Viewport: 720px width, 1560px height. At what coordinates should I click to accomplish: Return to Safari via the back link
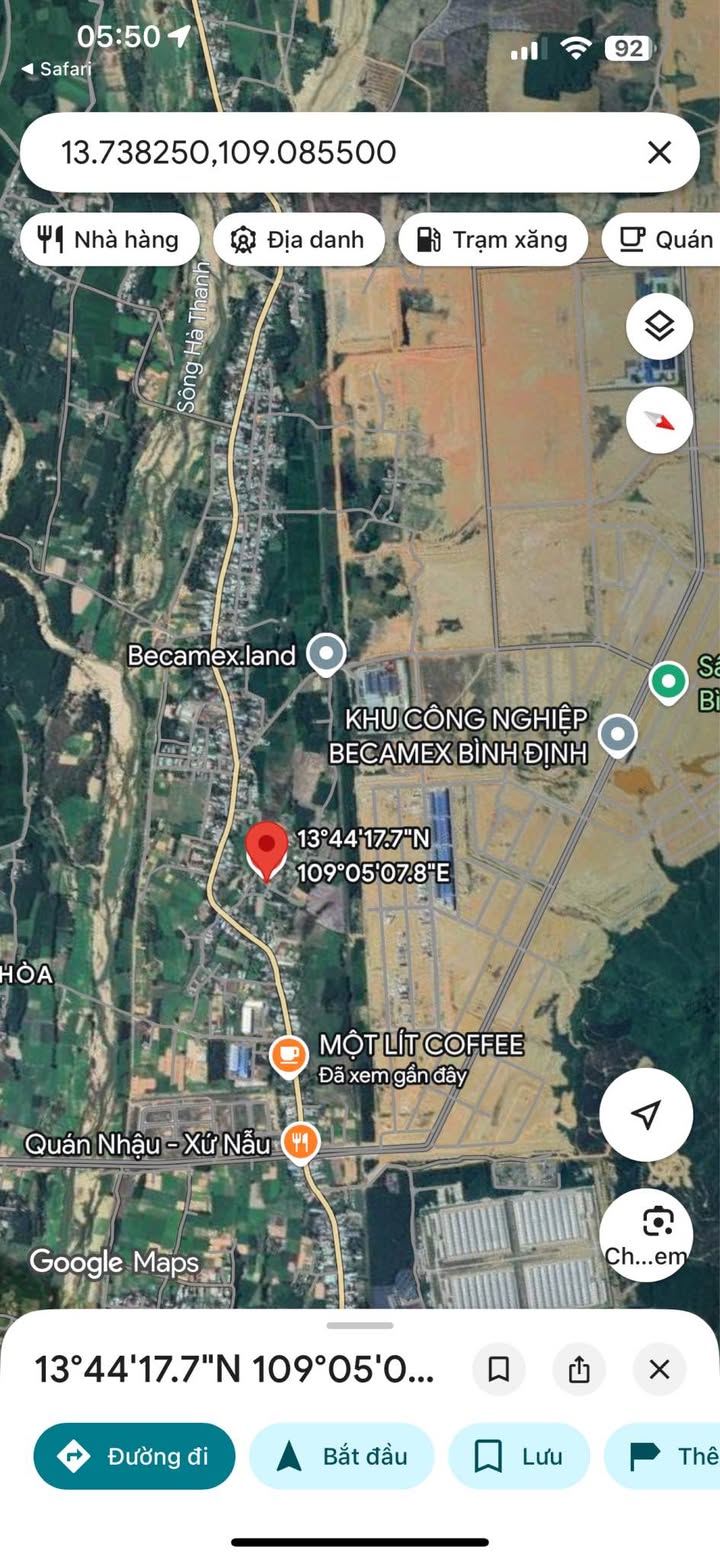pos(56,69)
